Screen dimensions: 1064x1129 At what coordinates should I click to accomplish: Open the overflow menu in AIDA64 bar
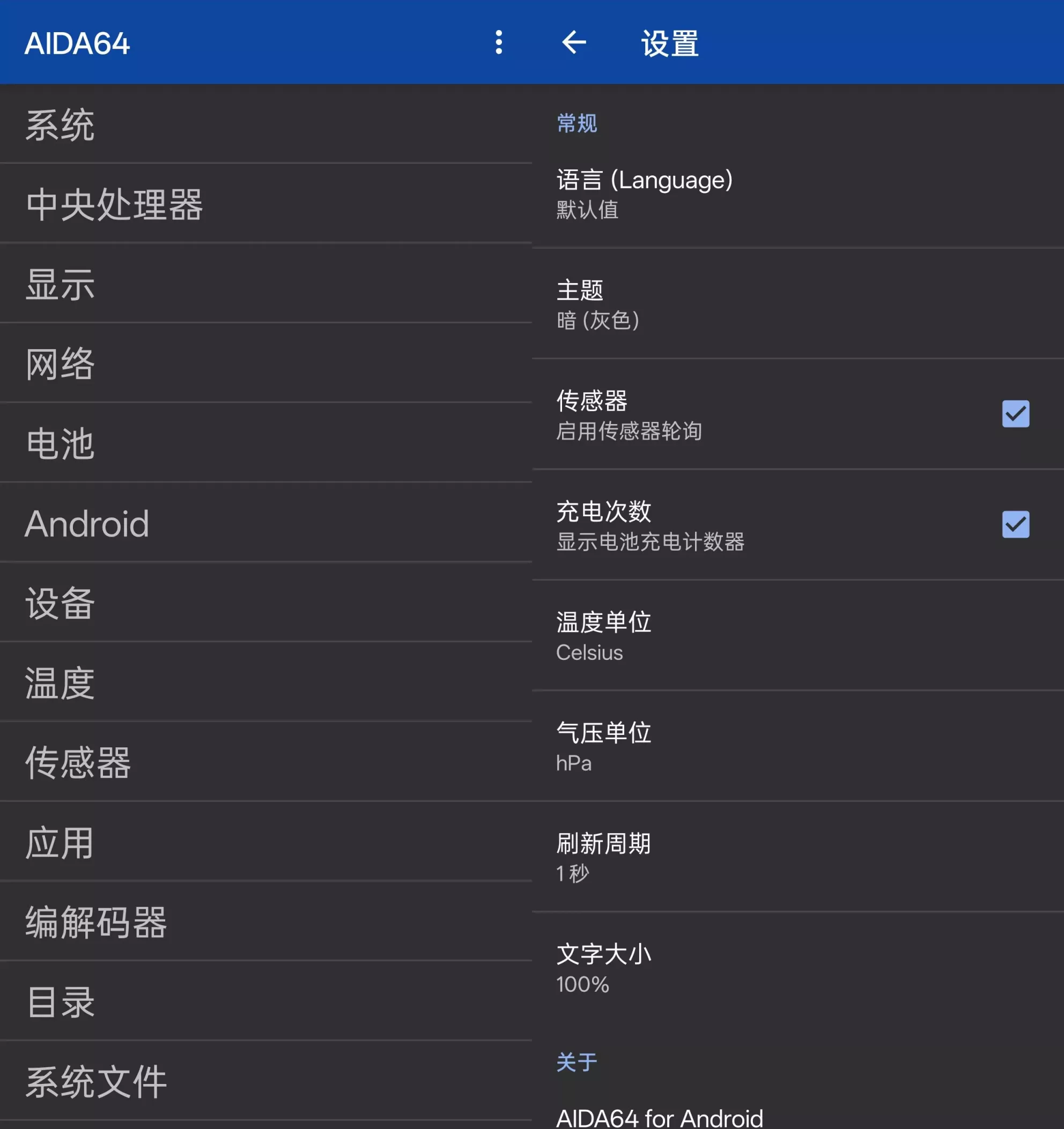[x=498, y=42]
